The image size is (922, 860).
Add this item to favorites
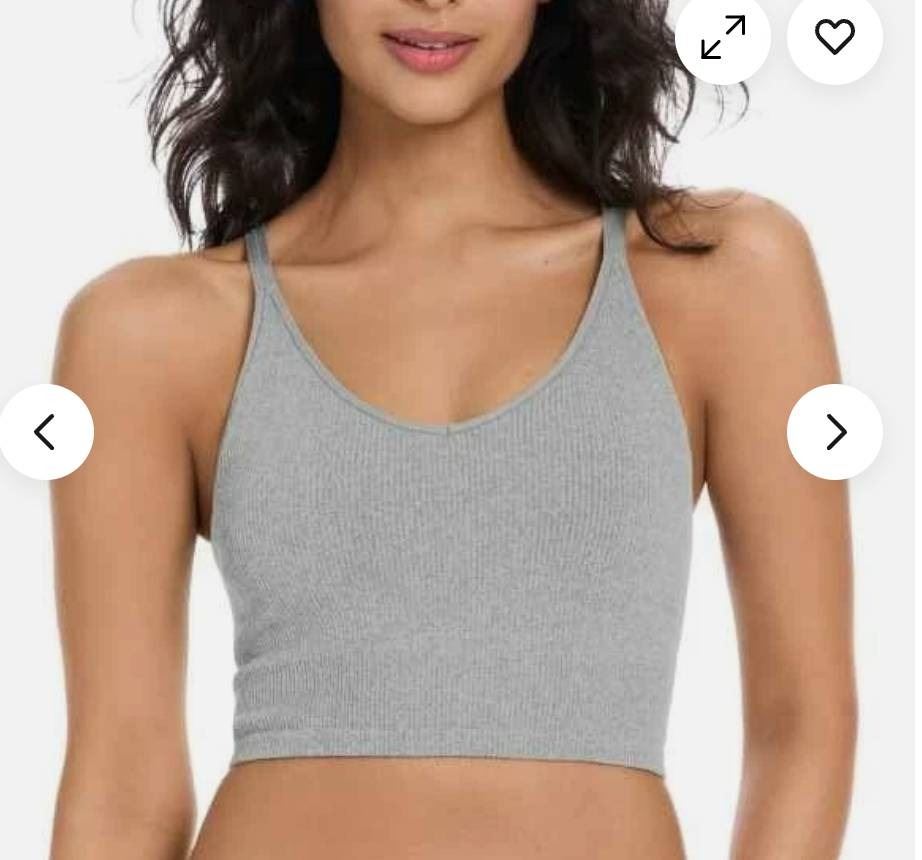(x=834, y=37)
